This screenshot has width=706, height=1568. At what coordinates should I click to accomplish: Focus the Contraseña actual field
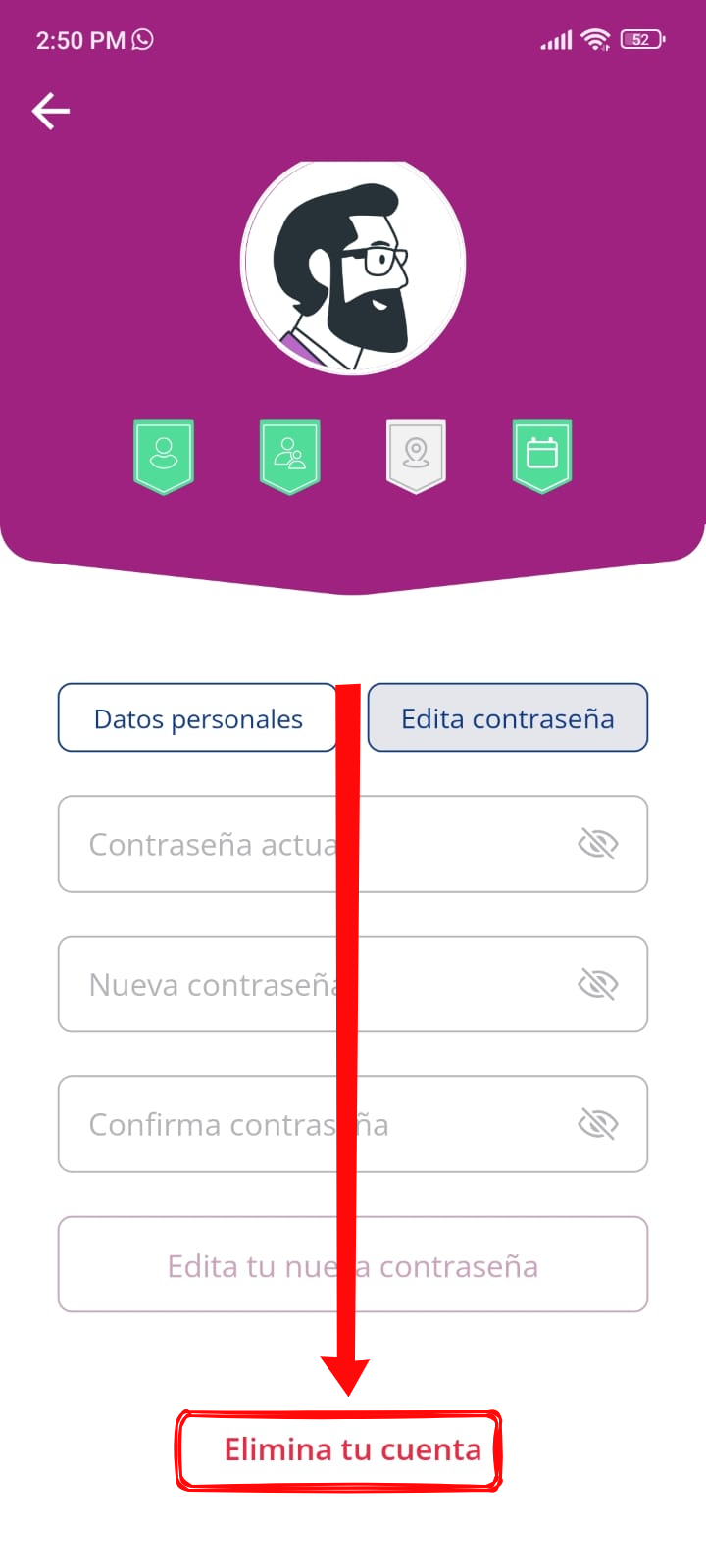353,844
